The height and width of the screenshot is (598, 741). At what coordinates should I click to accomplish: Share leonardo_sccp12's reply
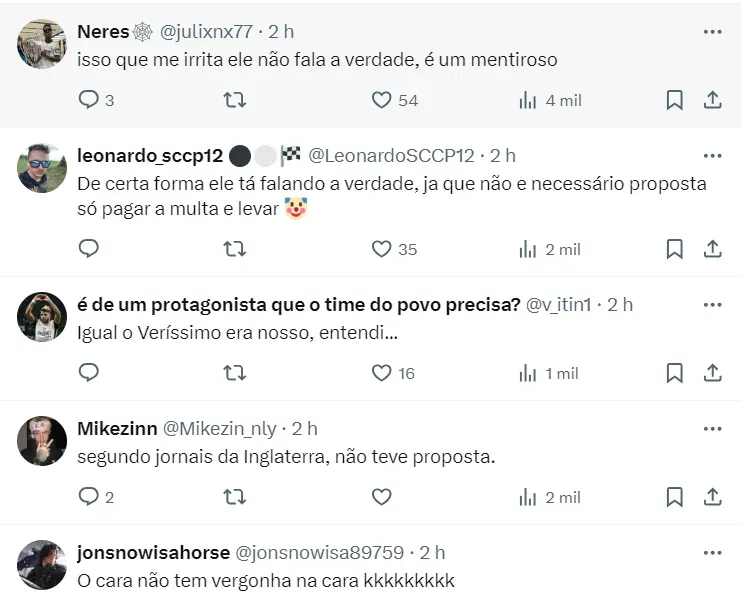click(713, 249)
